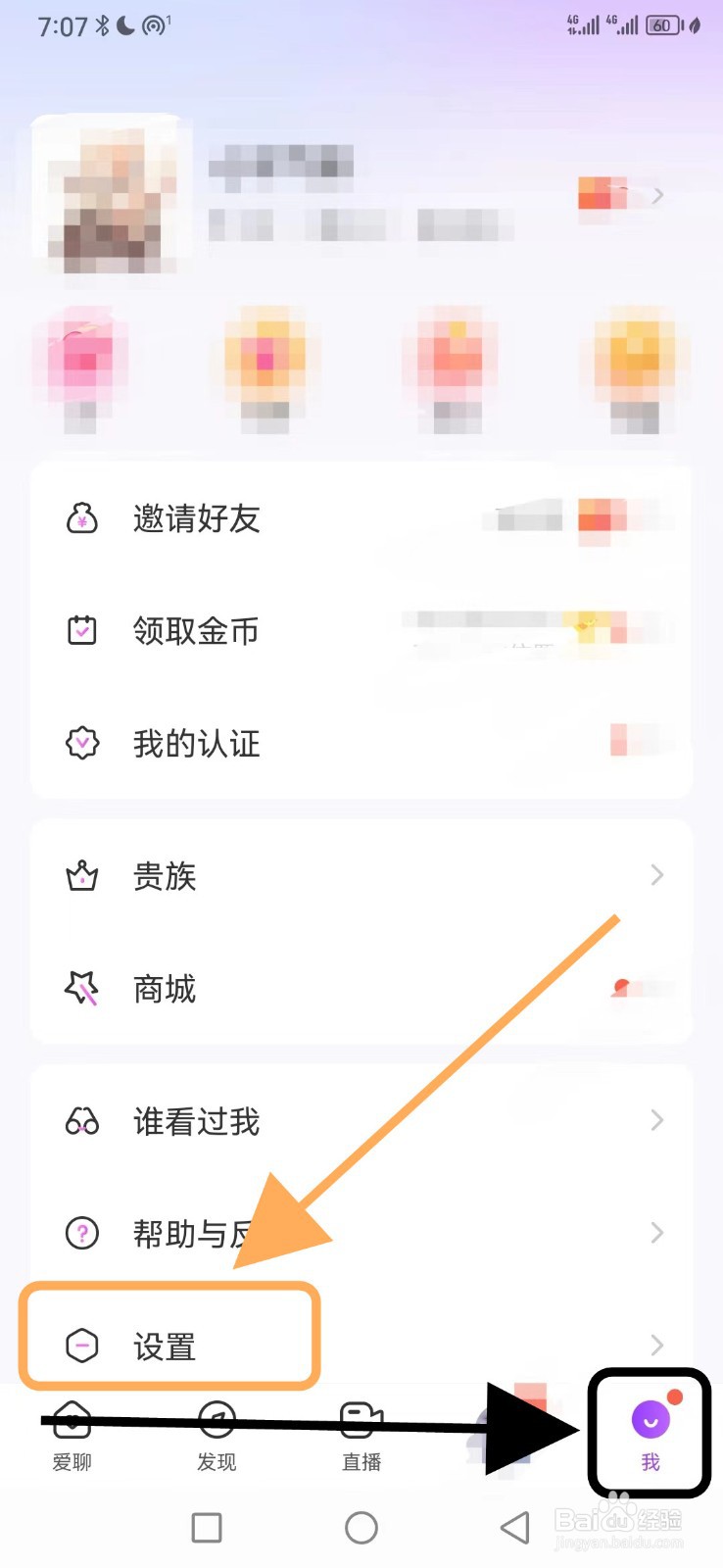Tap the glasses icon beside 谁看过我
Screen dimensions: 723x1568
click(82, 1121)
